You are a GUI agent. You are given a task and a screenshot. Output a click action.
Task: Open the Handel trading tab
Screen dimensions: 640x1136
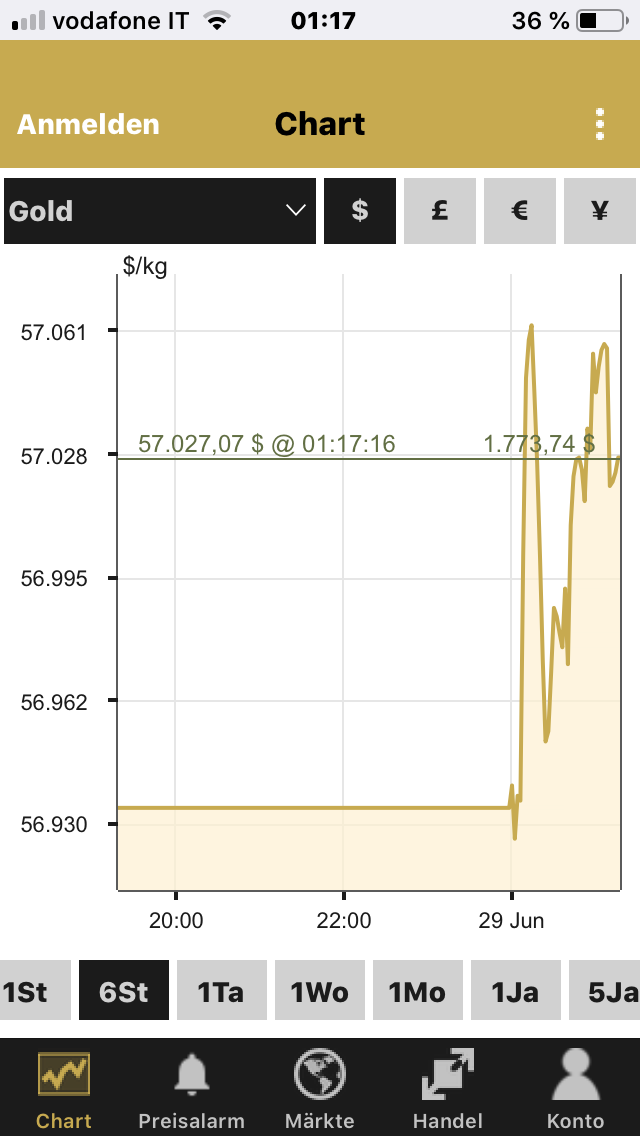tap(448, 1089)
